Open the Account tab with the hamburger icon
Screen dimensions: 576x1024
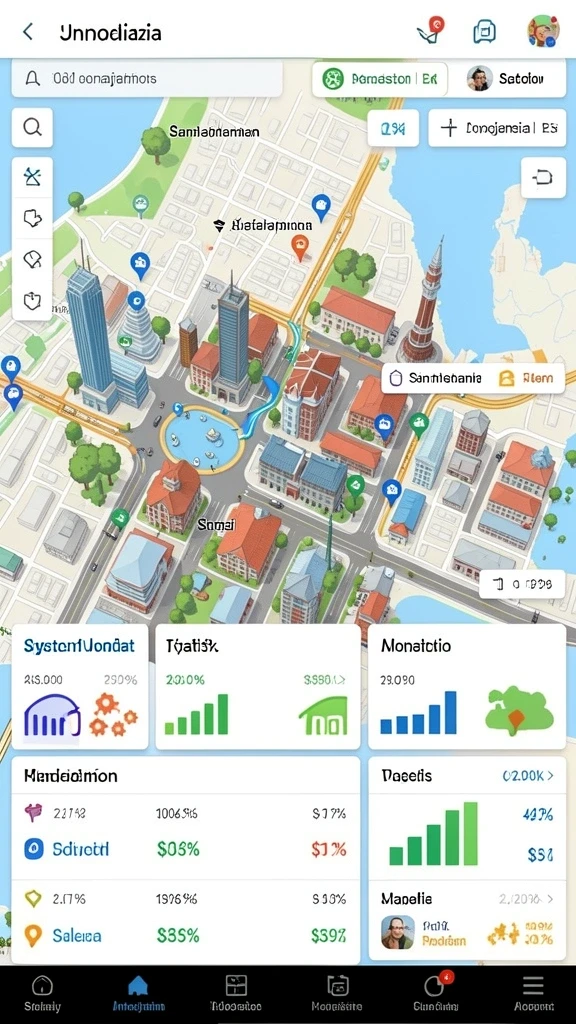[x=534, y=994]
